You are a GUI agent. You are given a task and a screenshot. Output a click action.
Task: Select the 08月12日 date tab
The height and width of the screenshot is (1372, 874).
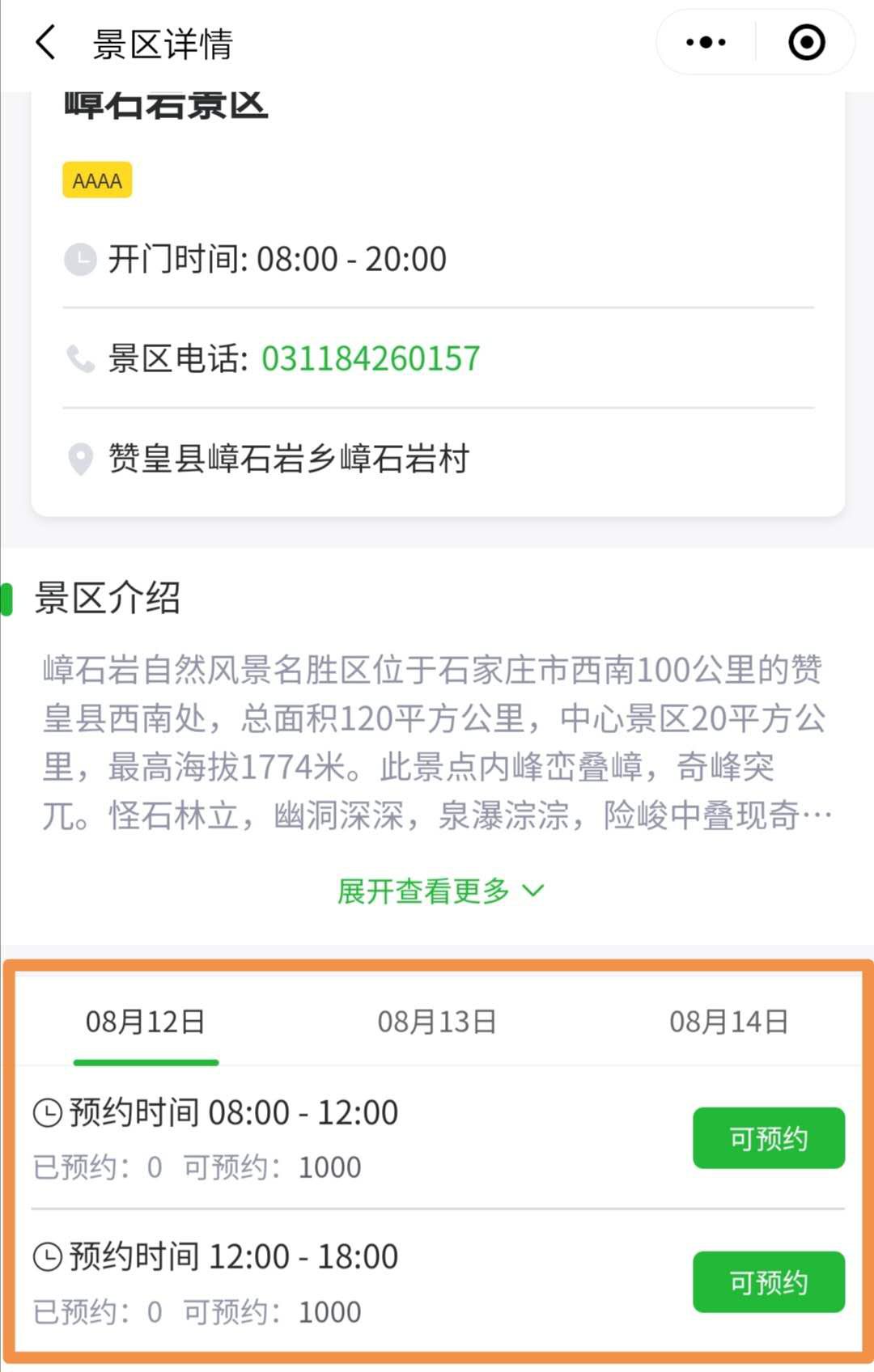pos(146,1022)
